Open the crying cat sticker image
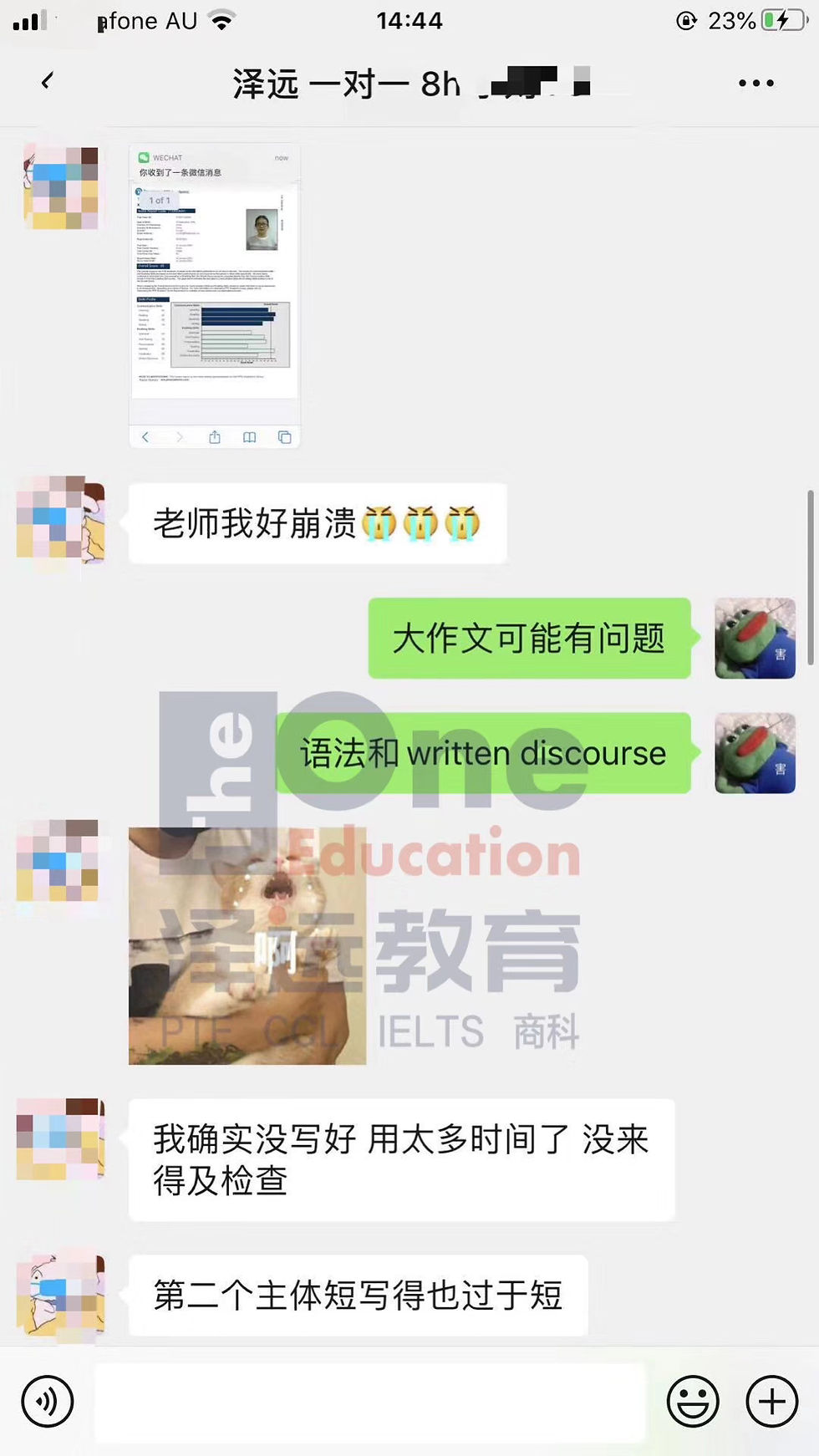 coord(247,946)
